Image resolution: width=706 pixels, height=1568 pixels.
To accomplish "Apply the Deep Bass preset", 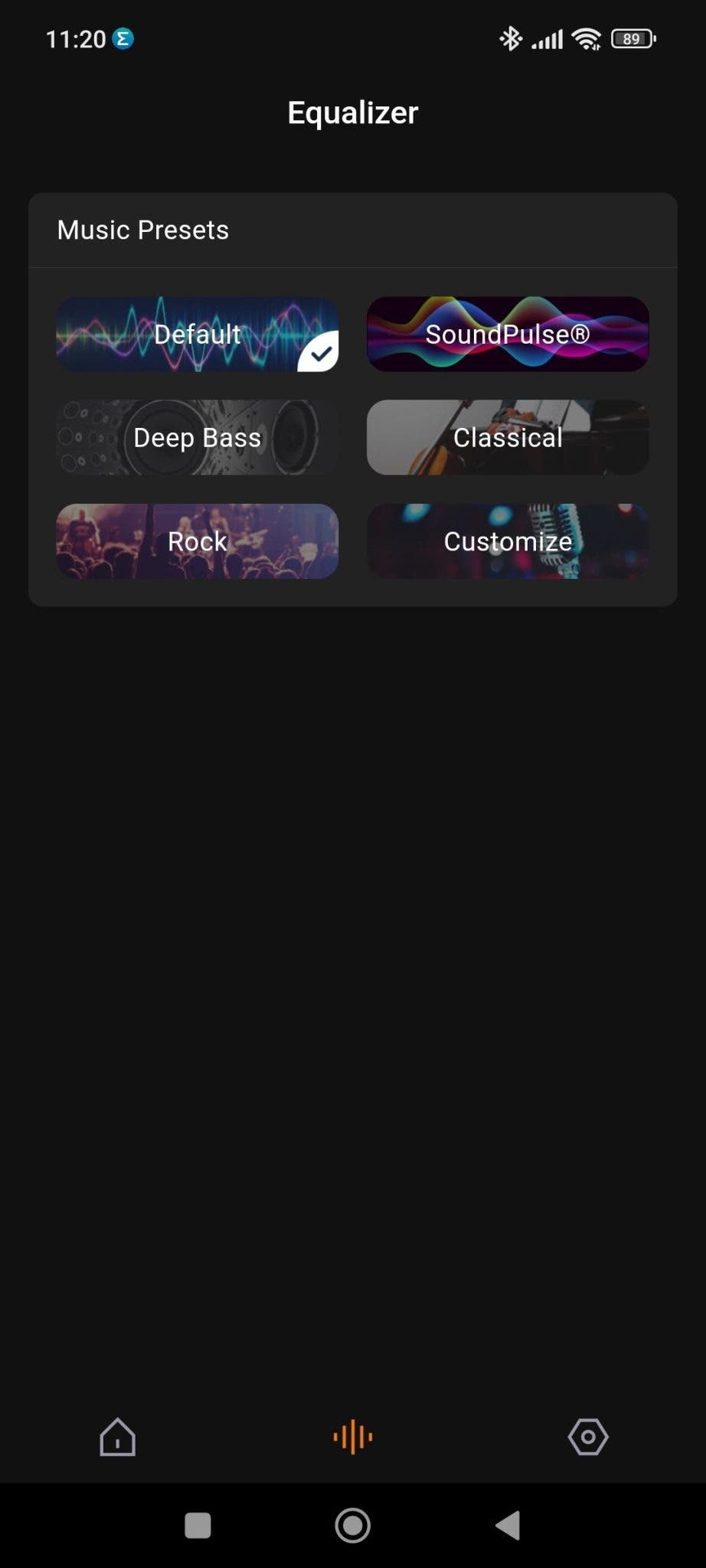I will pos(198,437).
